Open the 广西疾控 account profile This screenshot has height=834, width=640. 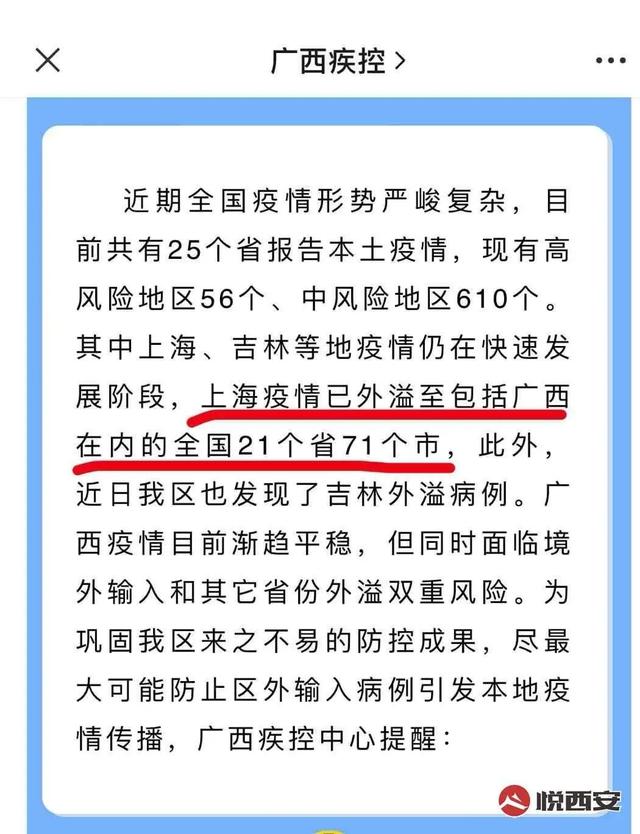pyautogui.click(x=337, y=60)
